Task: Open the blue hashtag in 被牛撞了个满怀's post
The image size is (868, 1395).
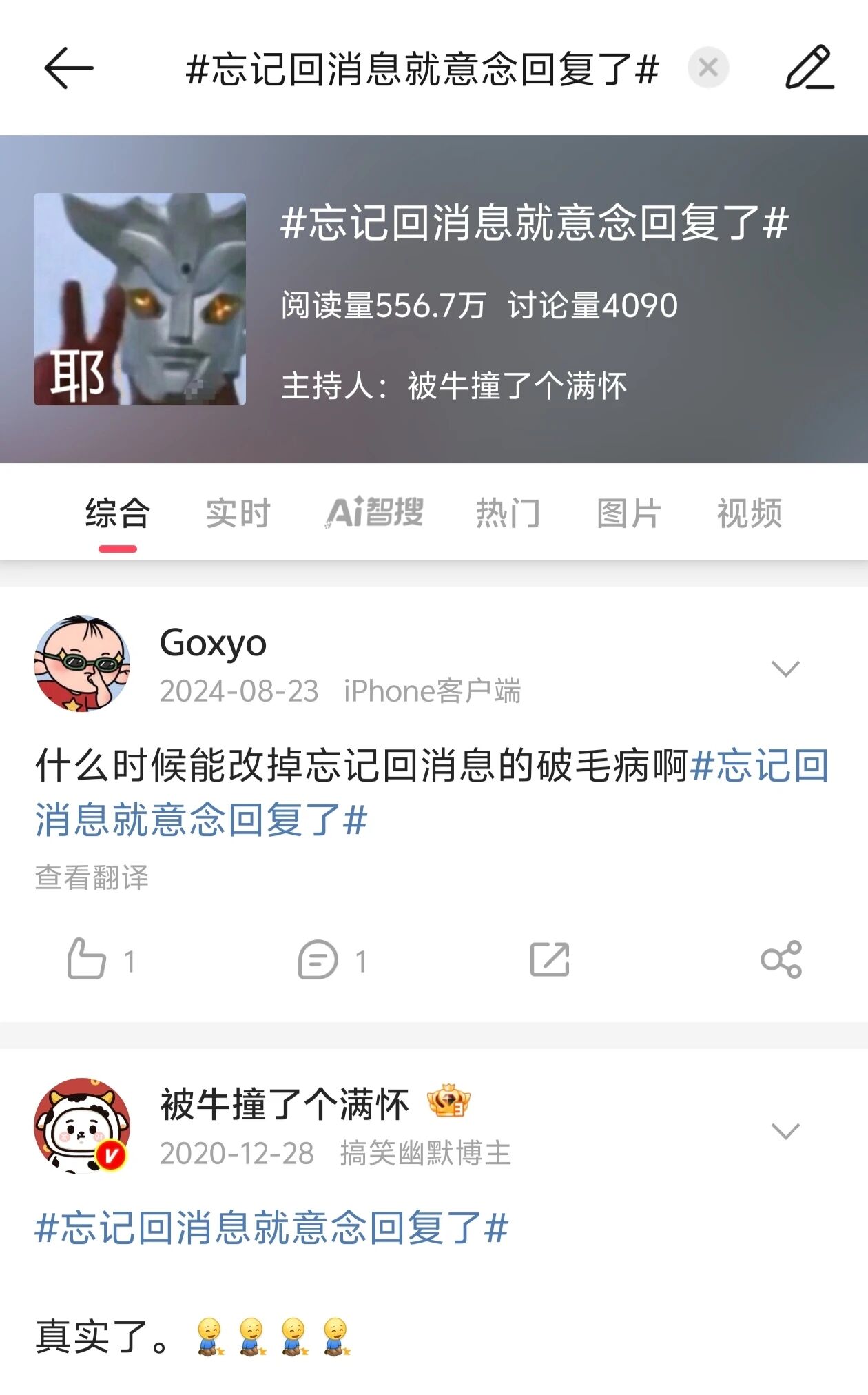Action: [x=271, y=1228]
